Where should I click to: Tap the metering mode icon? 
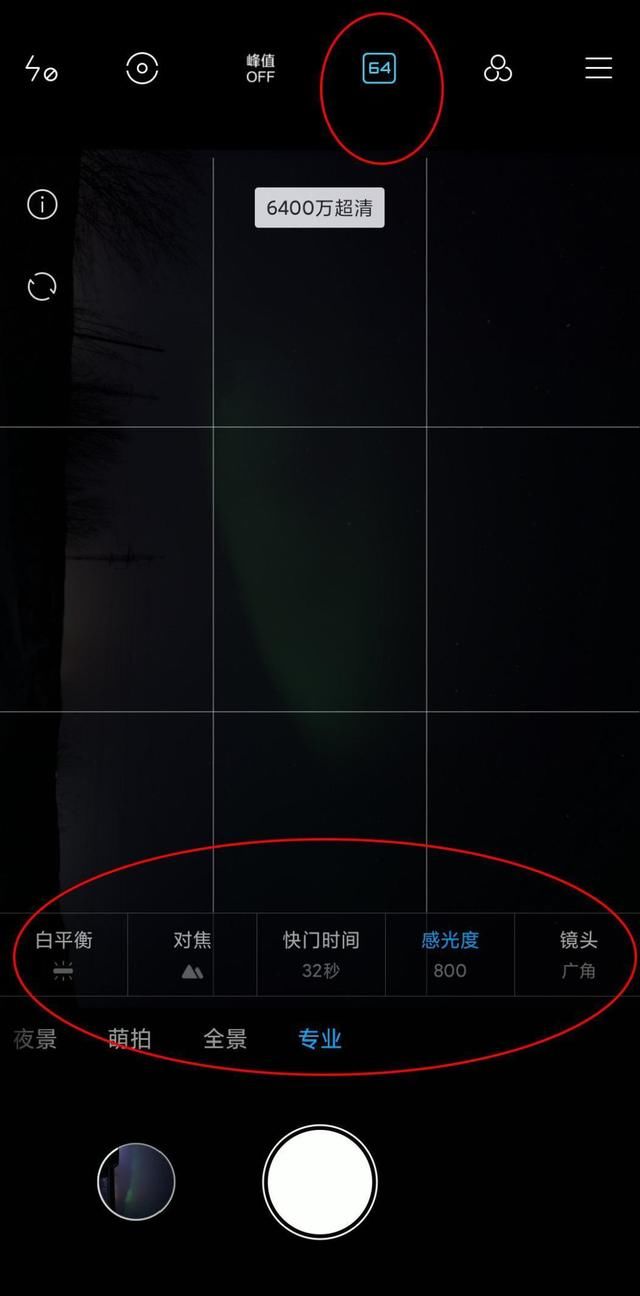pos(142,69)
